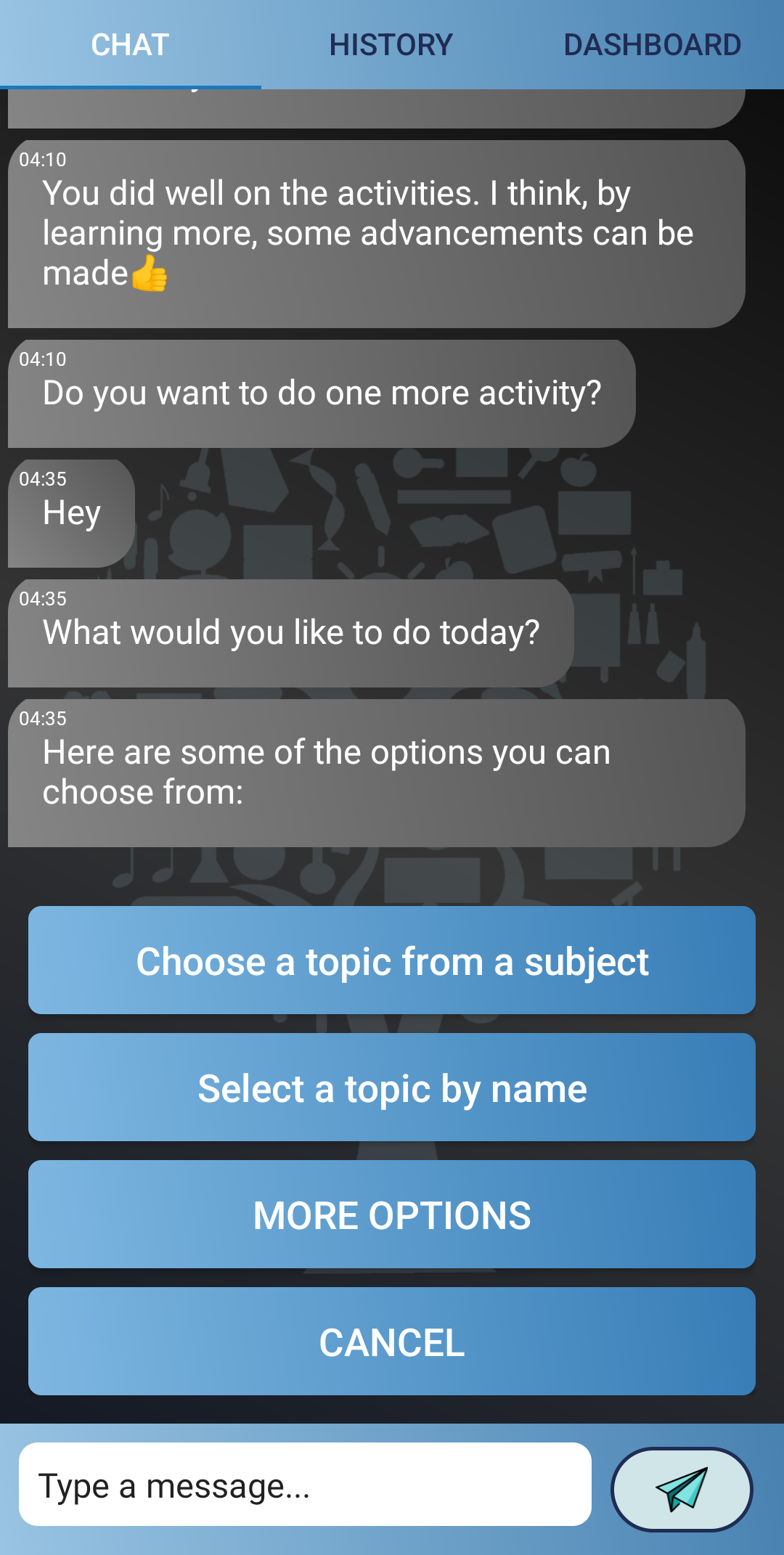Viewport: 784px width, 1555px height.
Task: Switch to the HISTORY tab
Action: tap(390, 45)
